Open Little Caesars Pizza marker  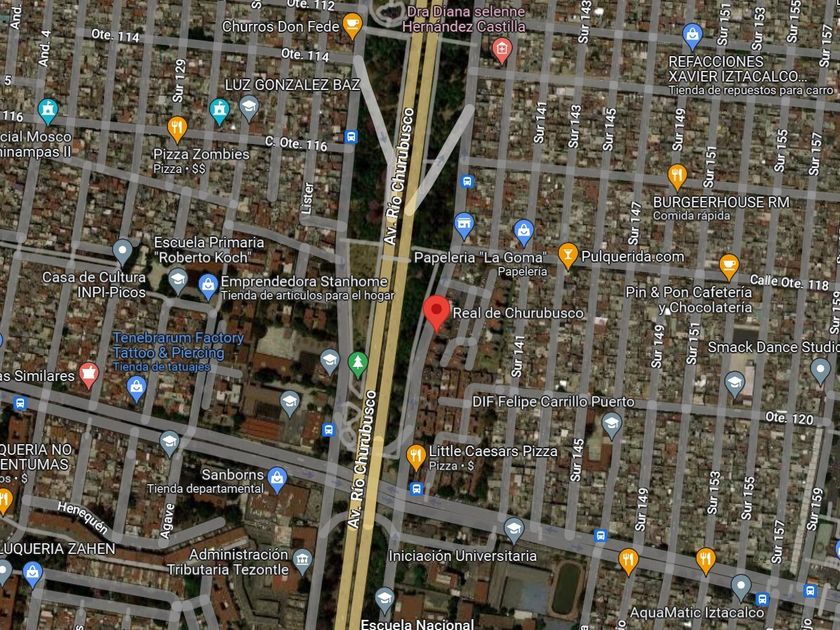tap(416, 458)
